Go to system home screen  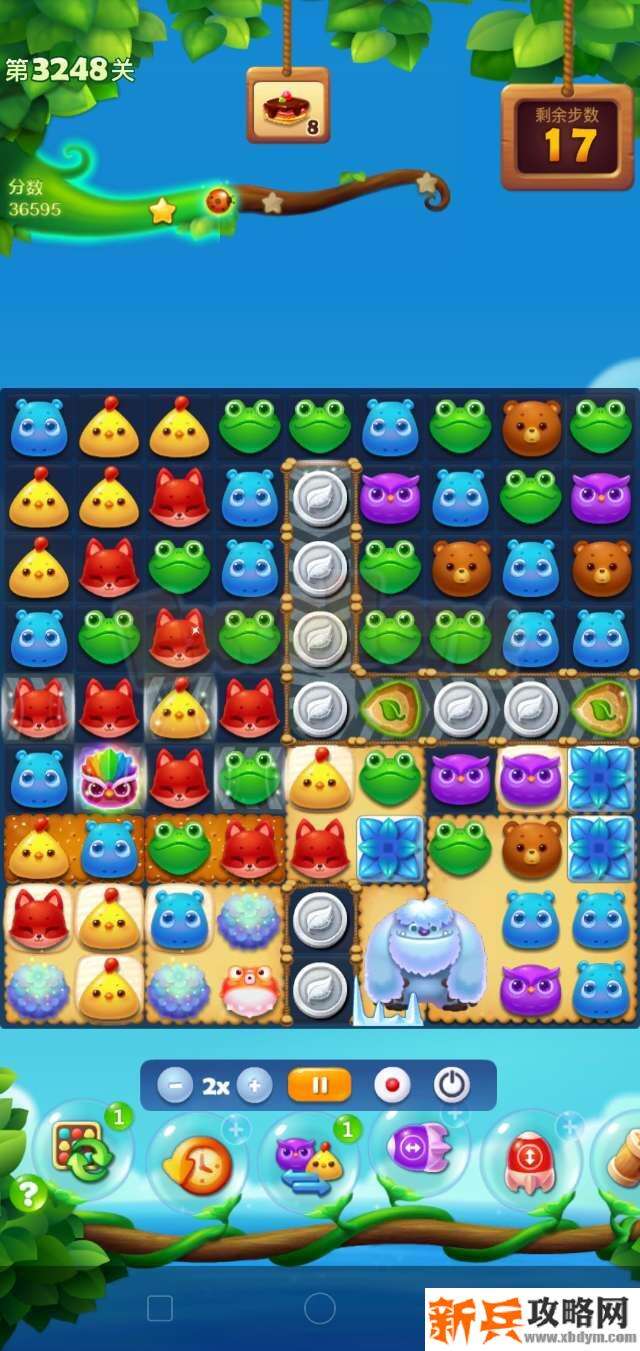point(319,1308)
